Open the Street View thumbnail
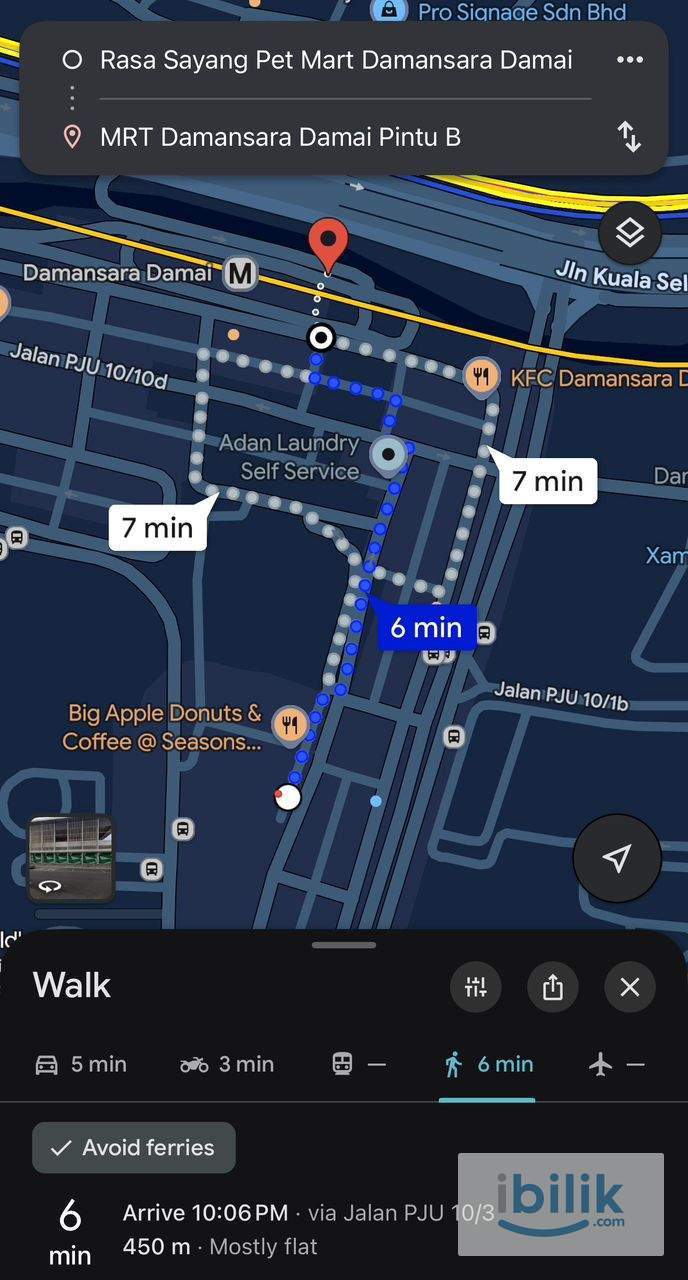Screen dimensions: 688x1280 (70, 859)
